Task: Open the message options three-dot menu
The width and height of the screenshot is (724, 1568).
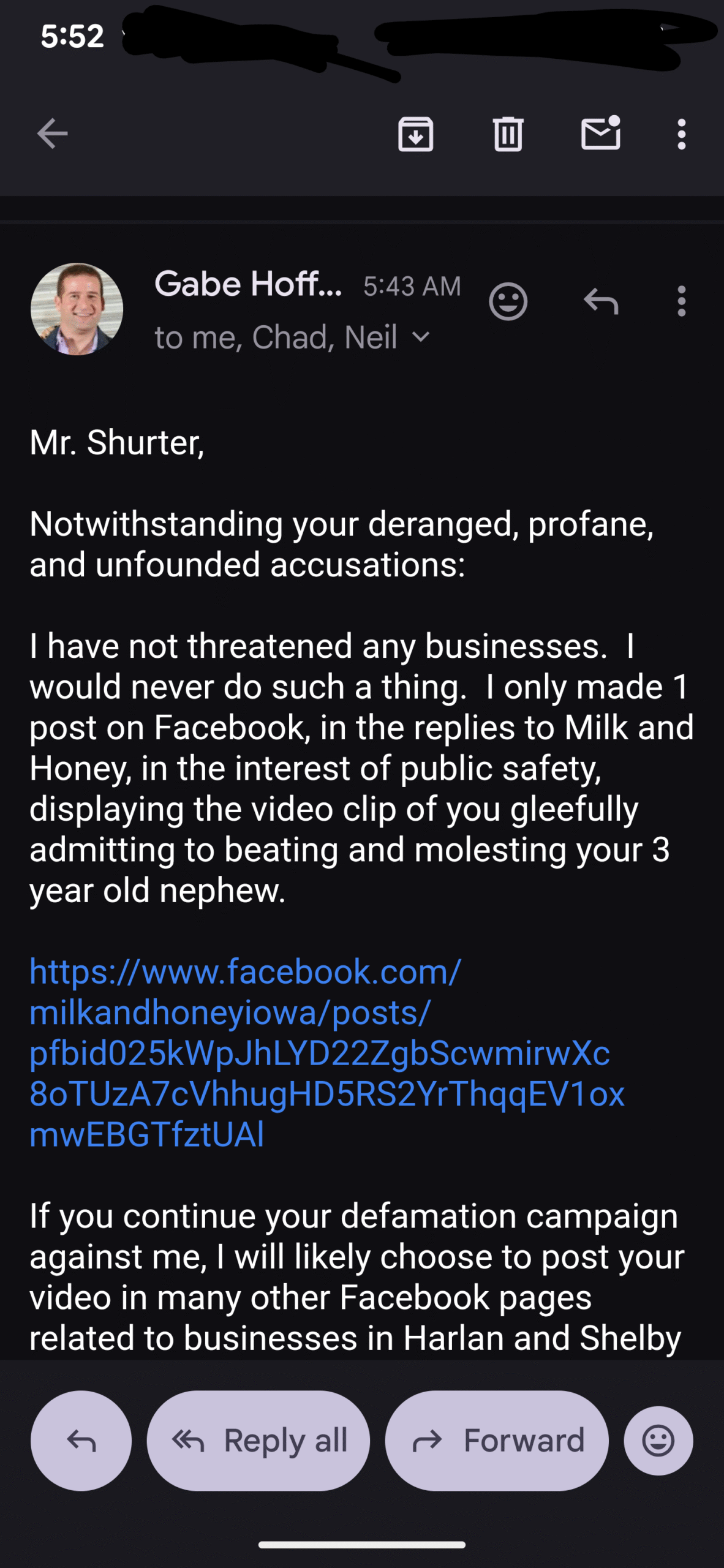Action: pyautogui.click(x=681, y=301)
